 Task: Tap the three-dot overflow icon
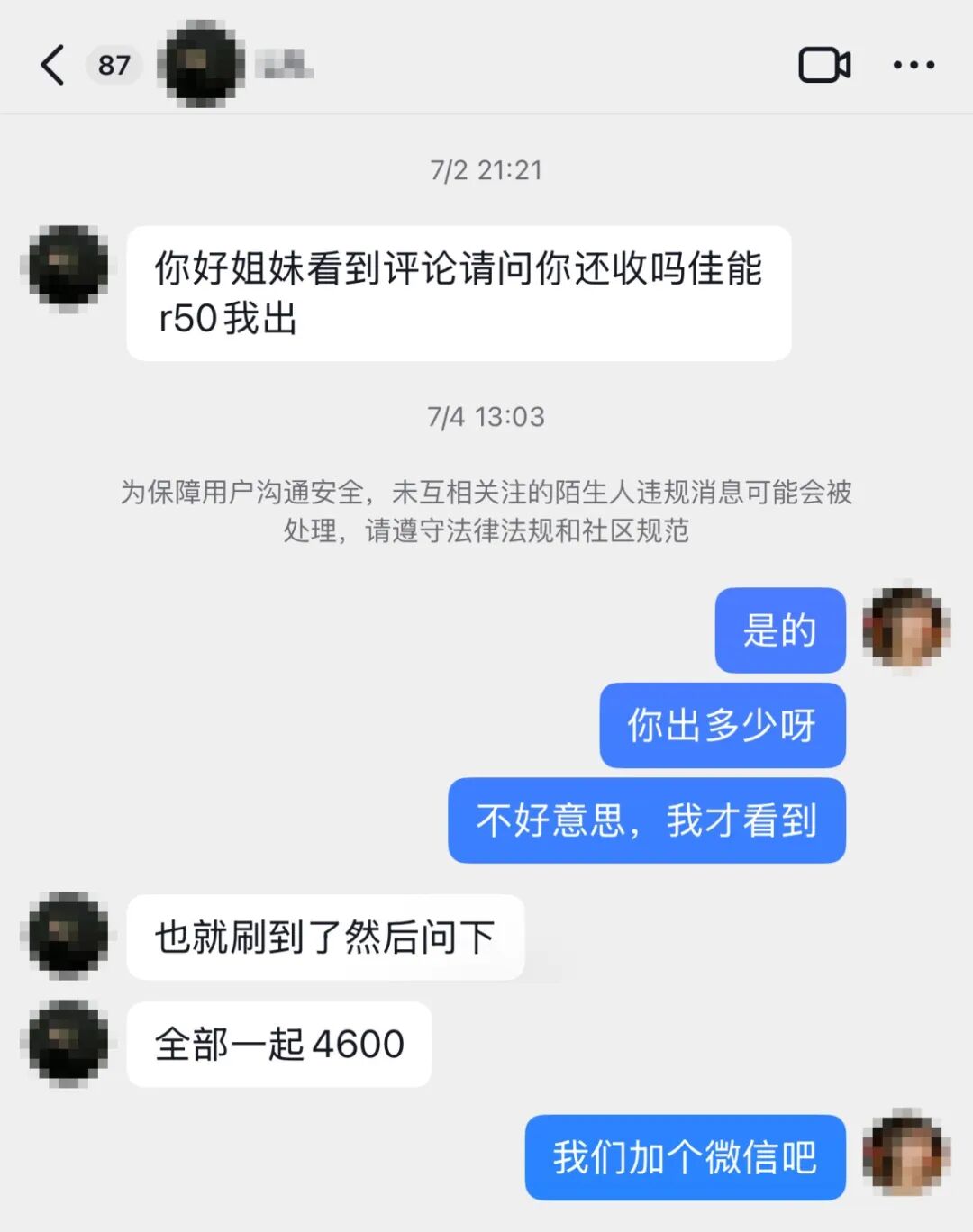913,65
